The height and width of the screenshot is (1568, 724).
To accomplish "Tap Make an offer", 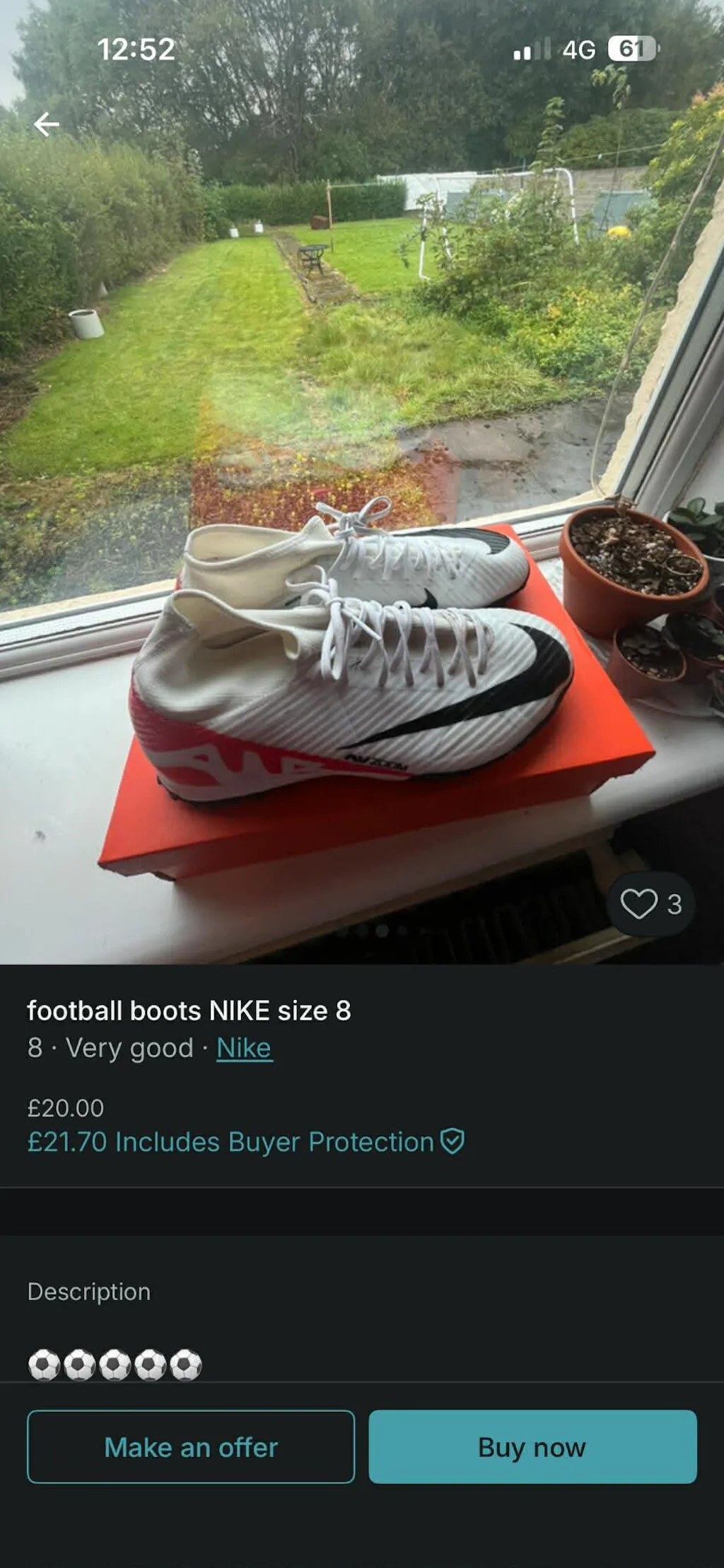I will coord(191,1446).
